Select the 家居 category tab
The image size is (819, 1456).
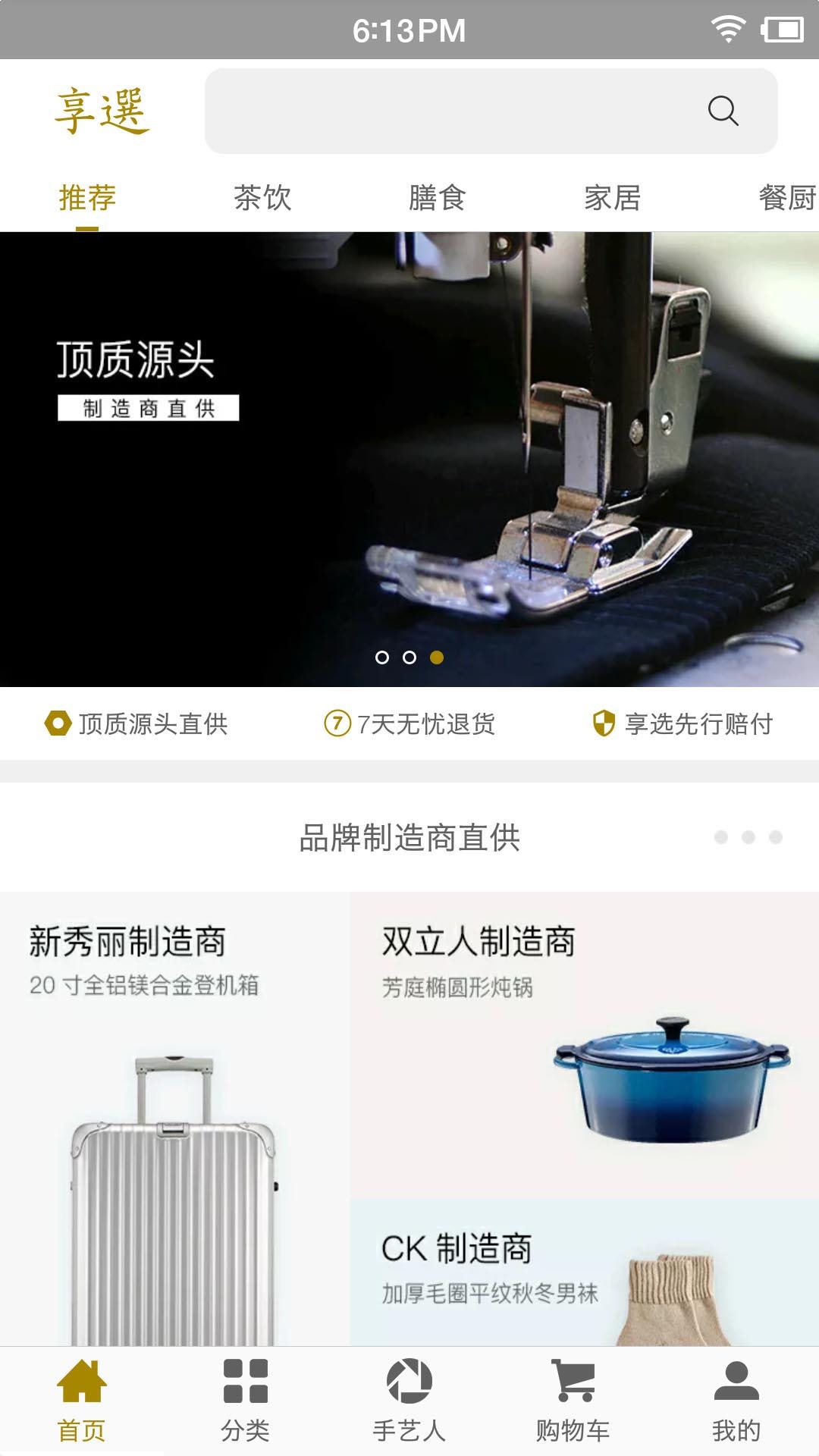[612, 198]
